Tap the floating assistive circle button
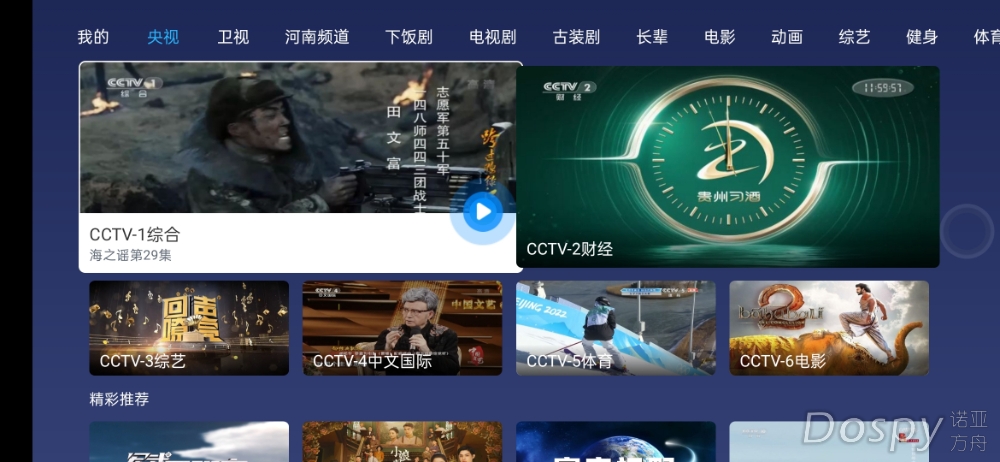The width and height of the screenshot is (1000, 462). tap(967, 231)
